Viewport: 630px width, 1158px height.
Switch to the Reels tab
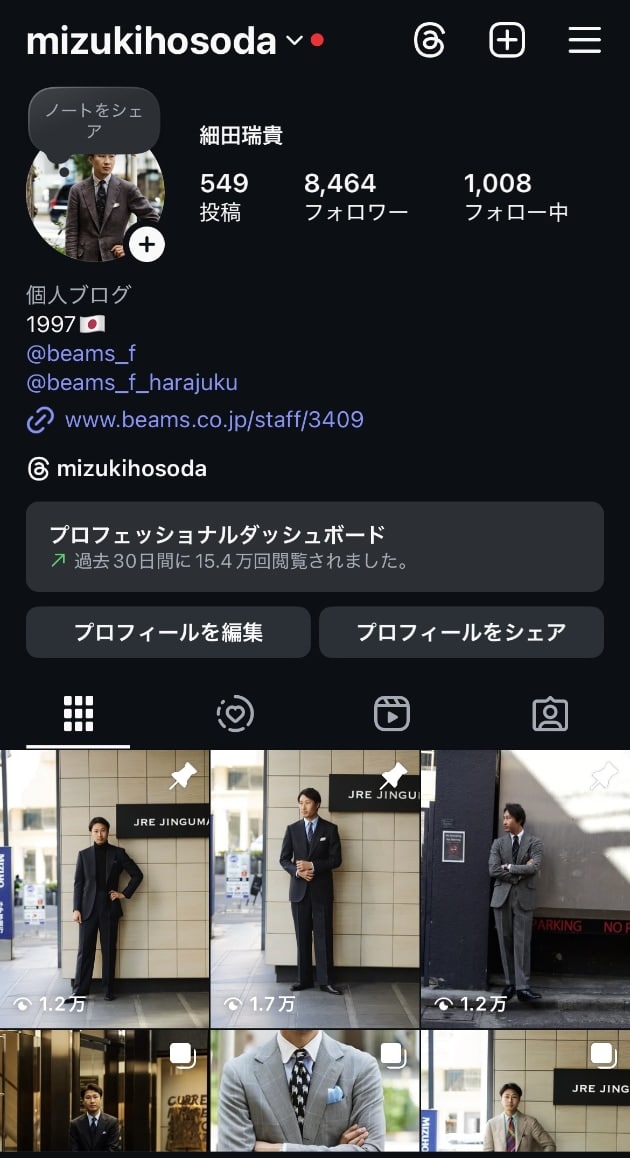[x=392, y=713]
